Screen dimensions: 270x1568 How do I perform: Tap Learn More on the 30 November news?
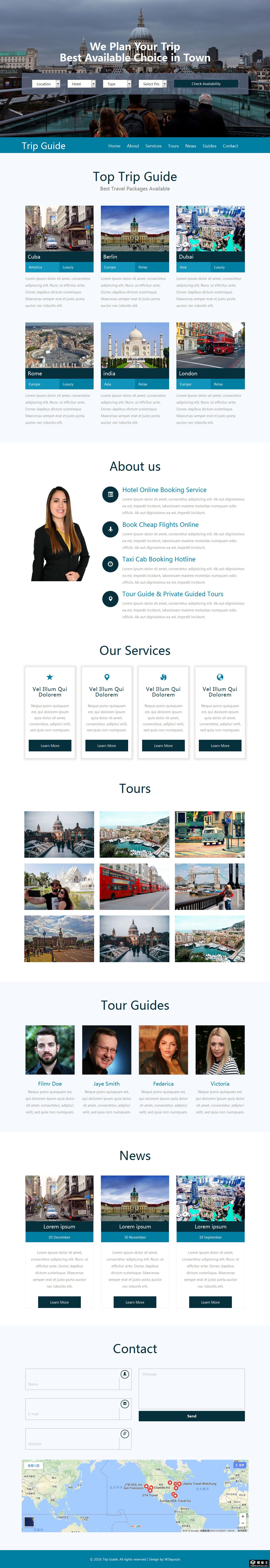coord(135,1302)
